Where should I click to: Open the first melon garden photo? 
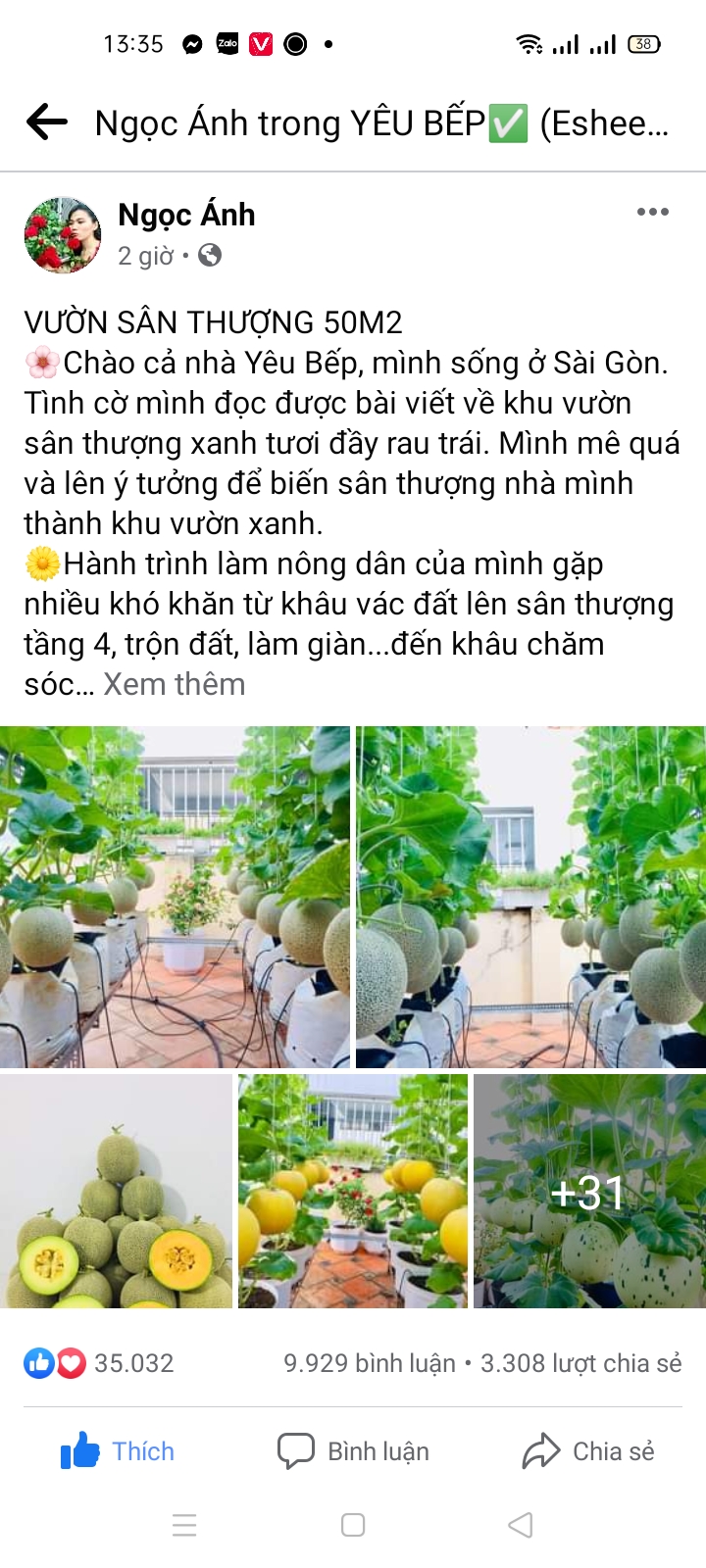[175, 897]
